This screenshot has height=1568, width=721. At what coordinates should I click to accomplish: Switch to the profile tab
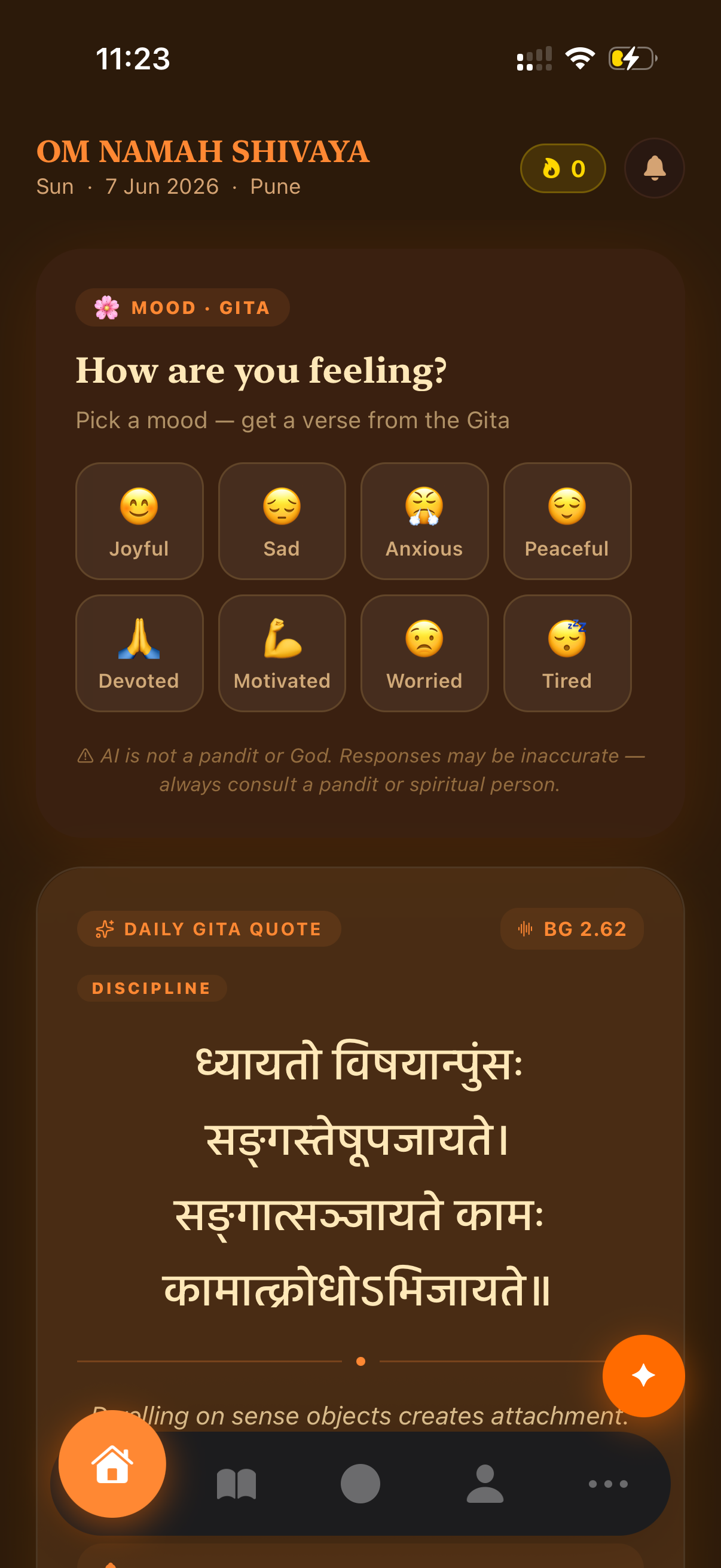485,1484
